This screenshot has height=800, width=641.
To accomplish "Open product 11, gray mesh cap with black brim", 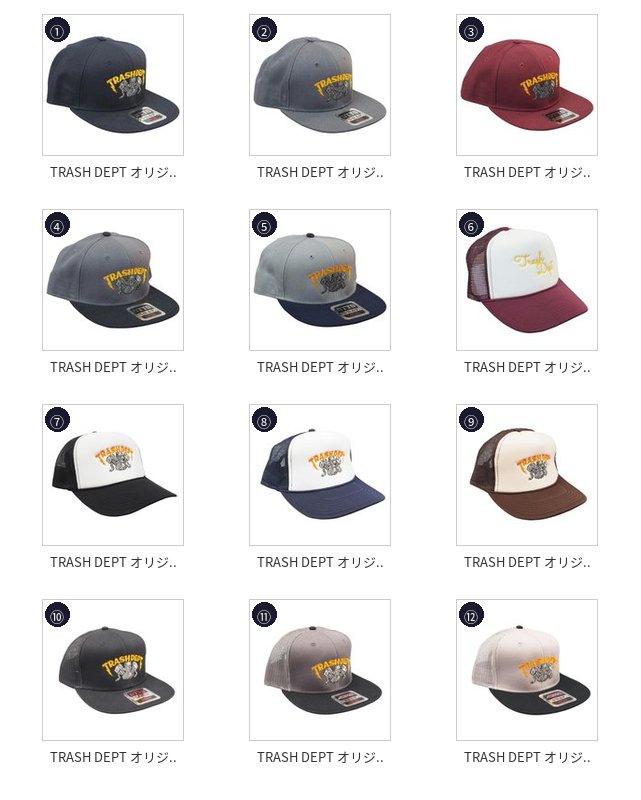I will 320,670.
